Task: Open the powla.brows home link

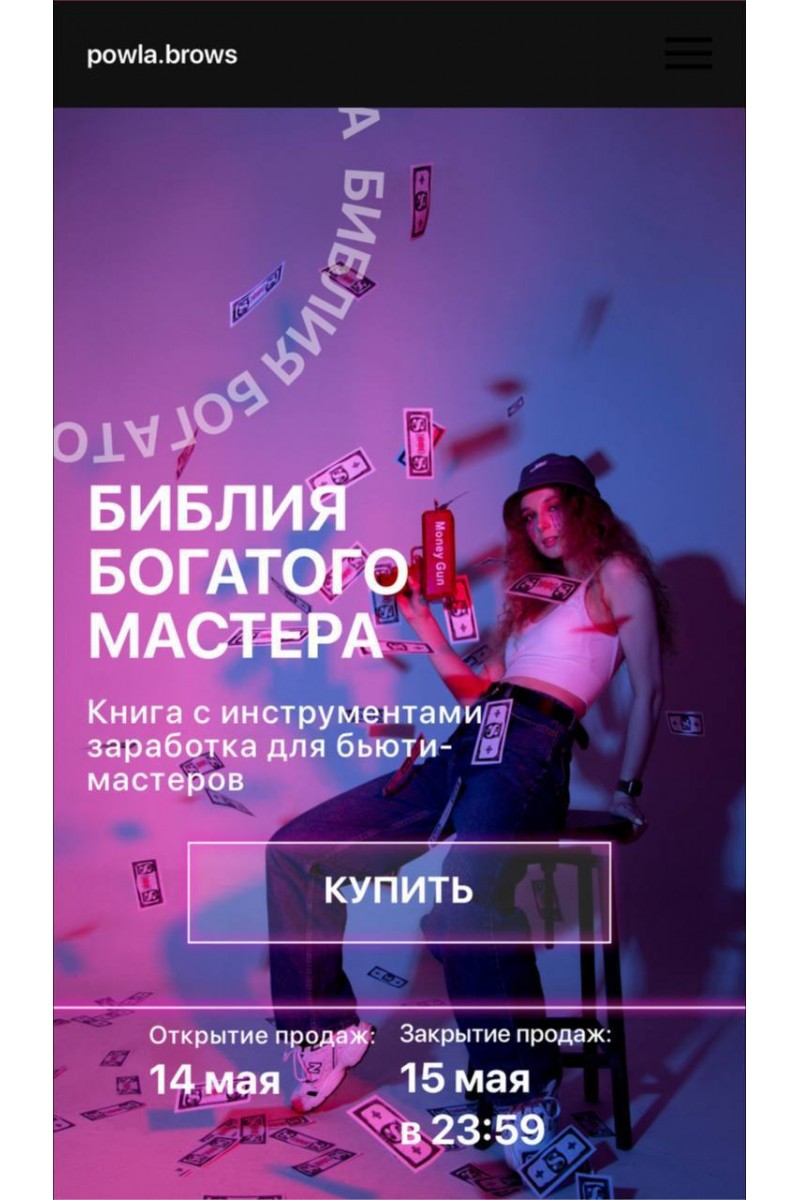Action: pos(162,54)
